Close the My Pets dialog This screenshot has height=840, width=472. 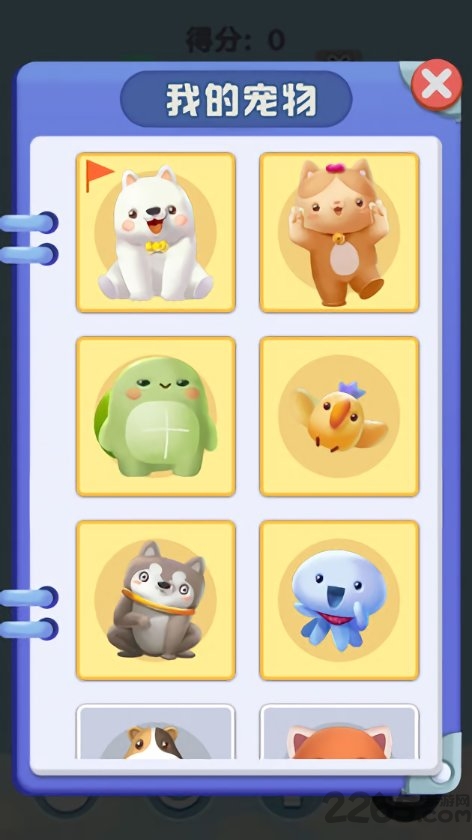437,85
